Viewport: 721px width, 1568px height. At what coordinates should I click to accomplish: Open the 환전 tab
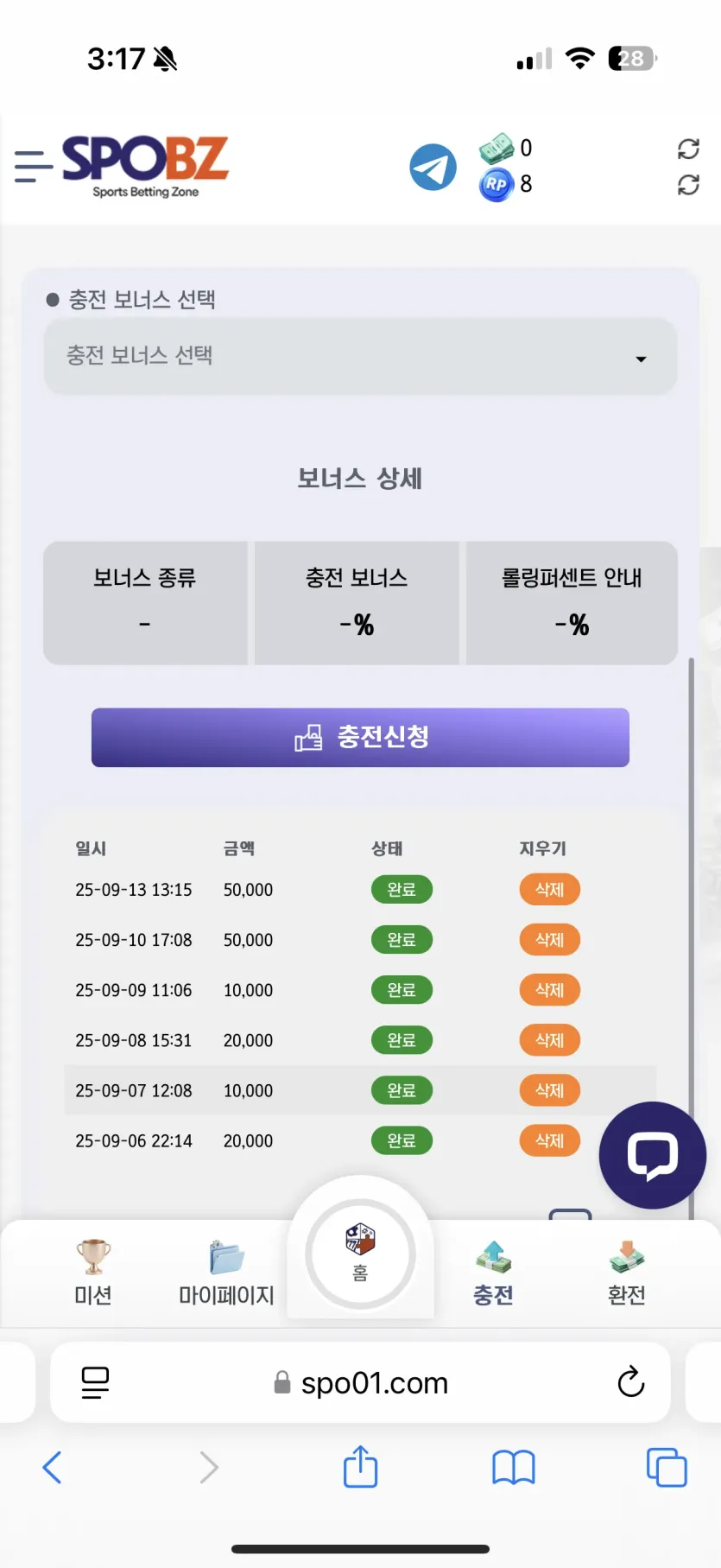(x=627, y=1272)
